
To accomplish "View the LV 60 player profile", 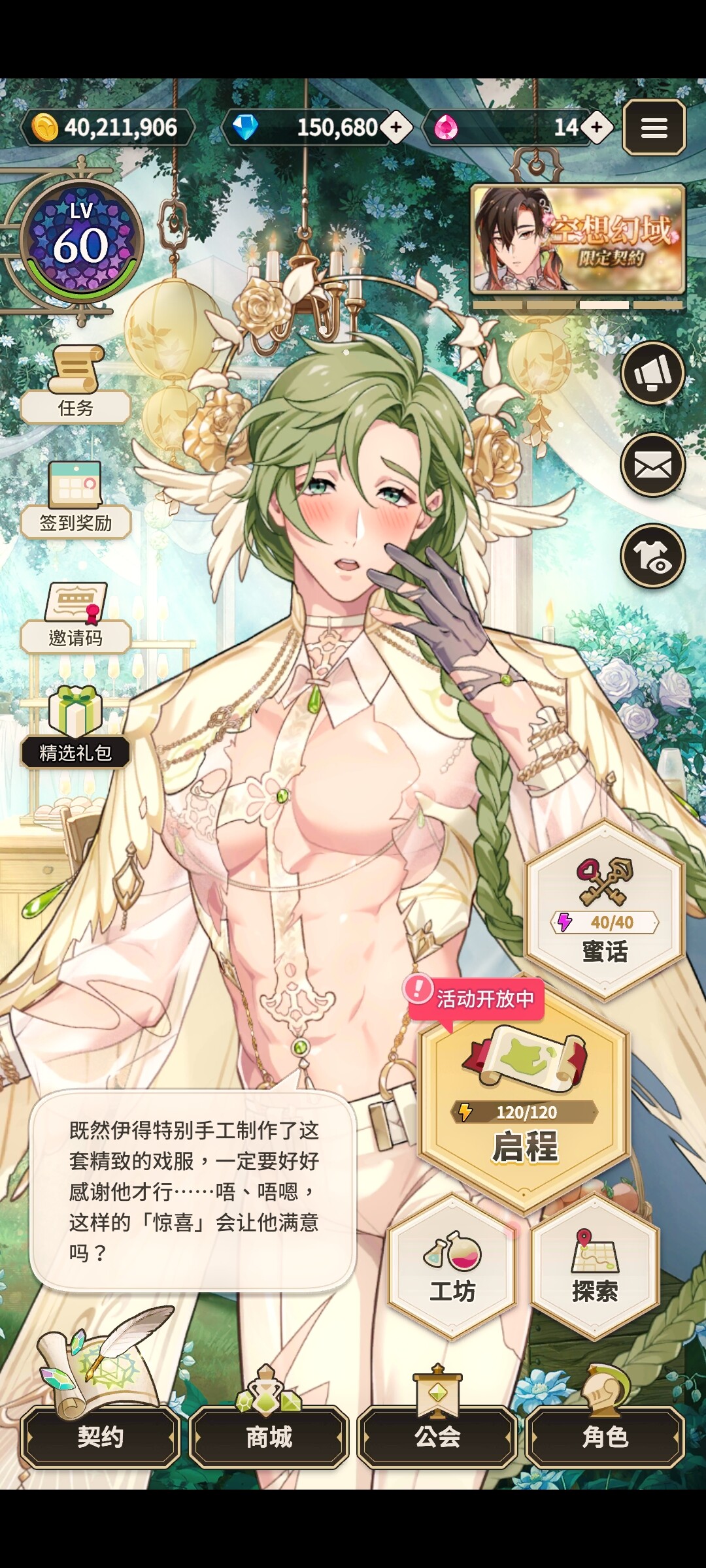I will (x=81, y=242).
